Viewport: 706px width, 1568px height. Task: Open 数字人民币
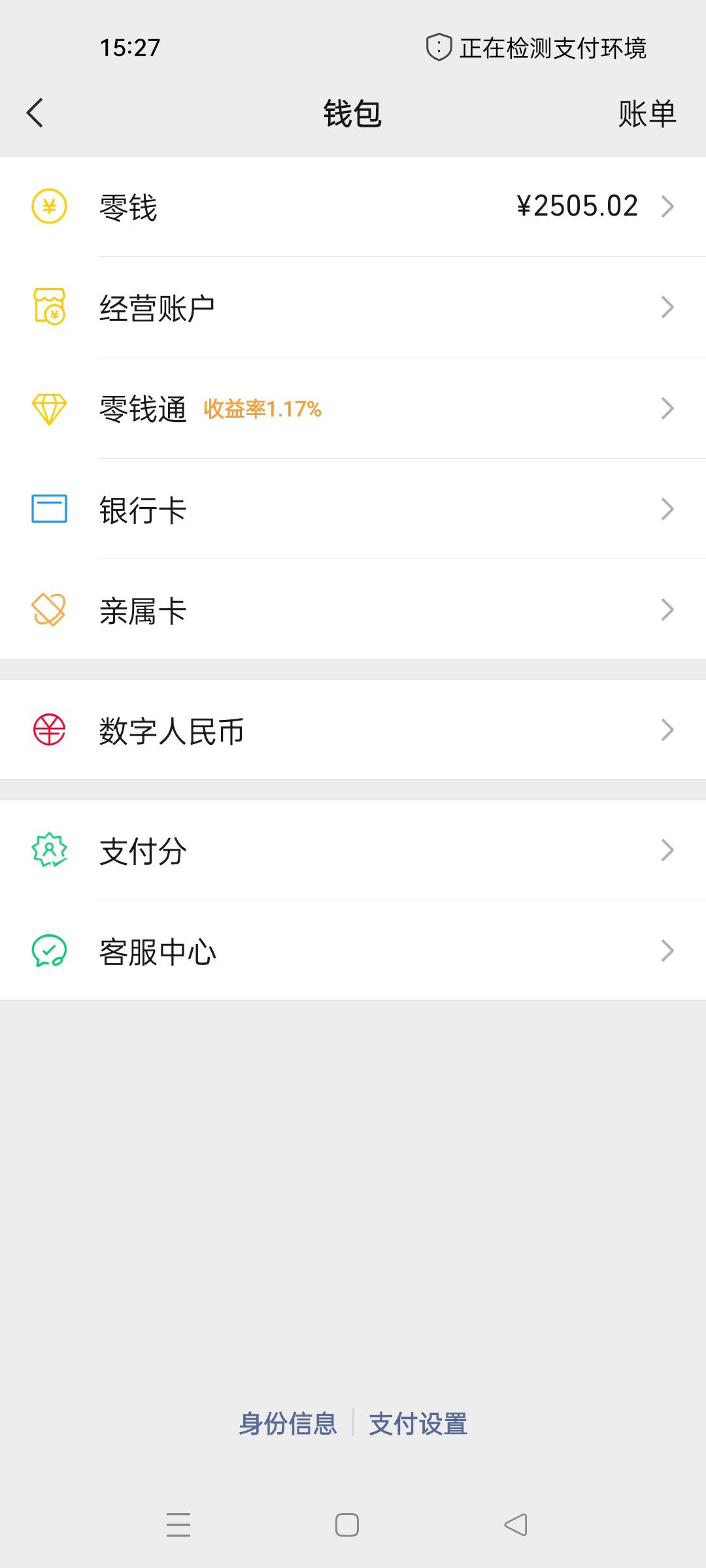(353, 730)
